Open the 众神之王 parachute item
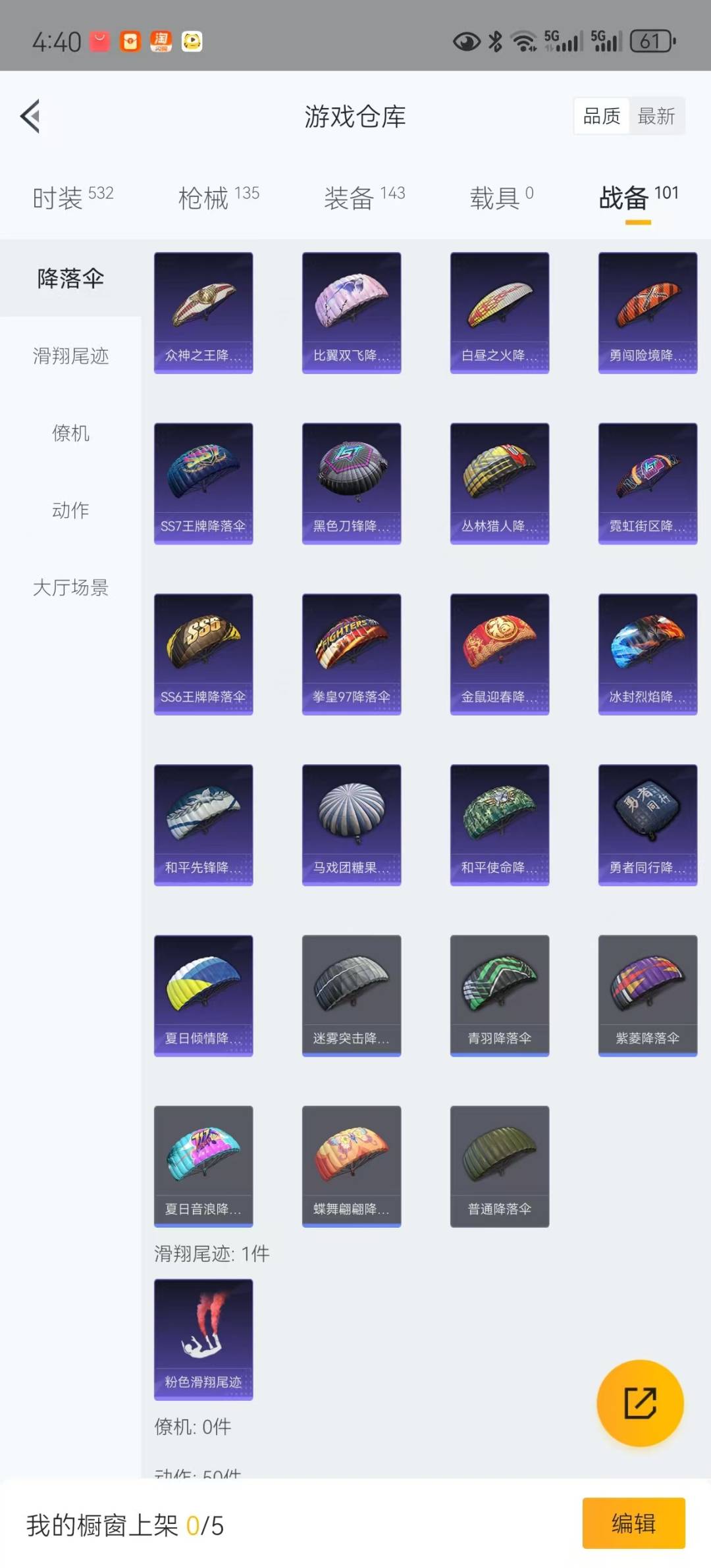This screenshot has height=1568, width=711. pyautogui.click(x=203, y=313)
